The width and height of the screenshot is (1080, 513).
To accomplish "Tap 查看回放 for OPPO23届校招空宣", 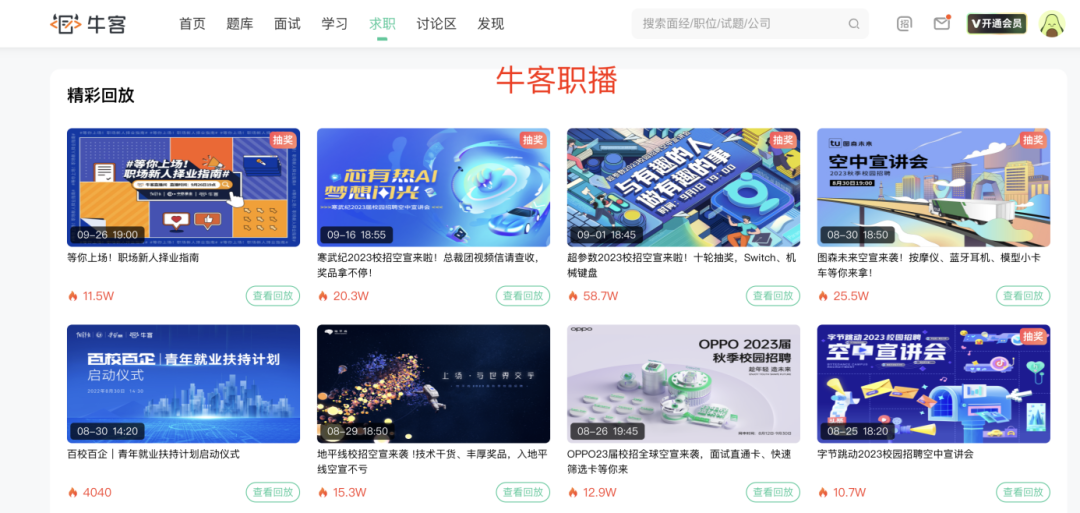I will coord(772,492).
